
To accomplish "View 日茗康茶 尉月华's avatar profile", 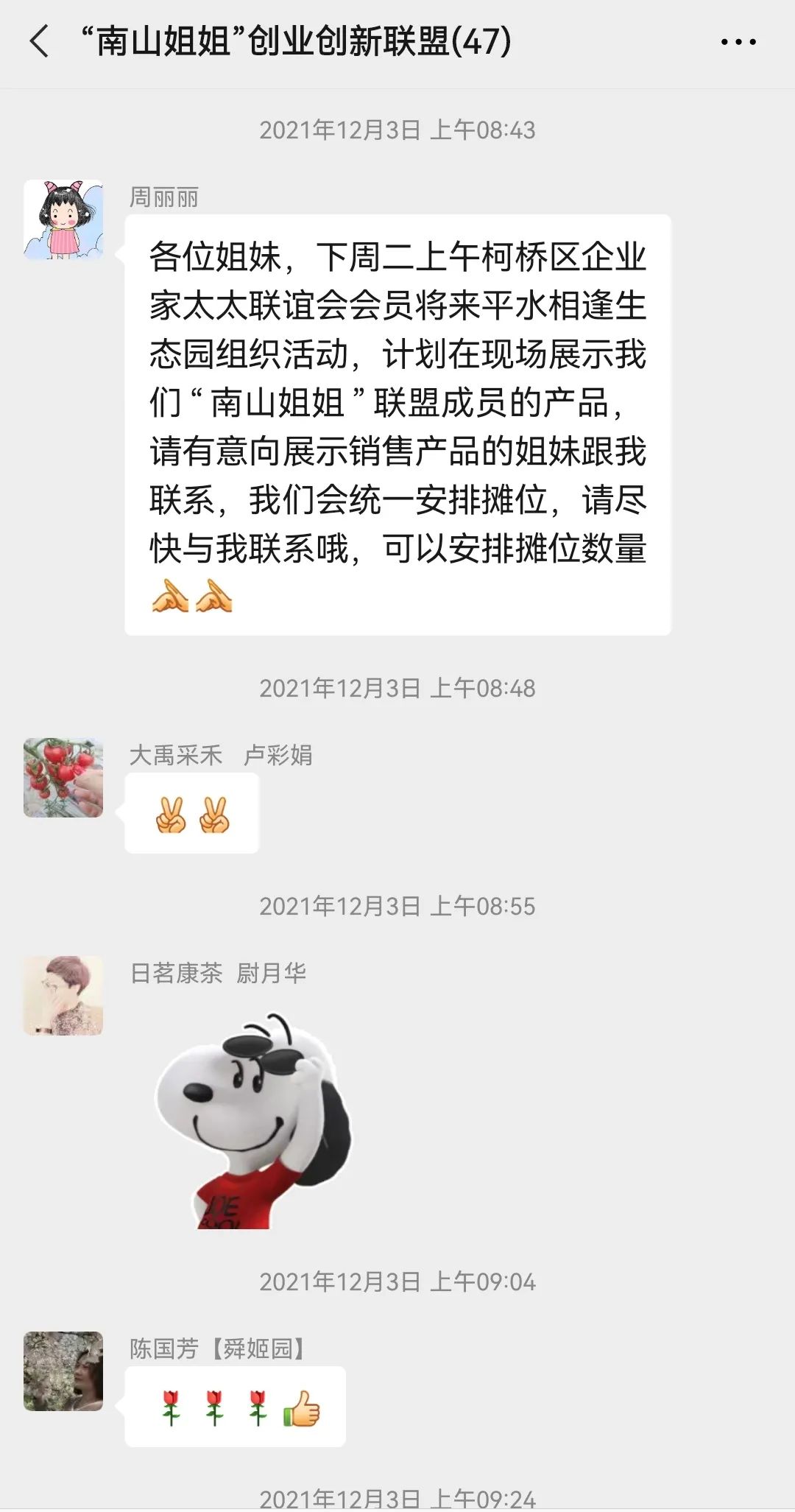I will 63,995.
